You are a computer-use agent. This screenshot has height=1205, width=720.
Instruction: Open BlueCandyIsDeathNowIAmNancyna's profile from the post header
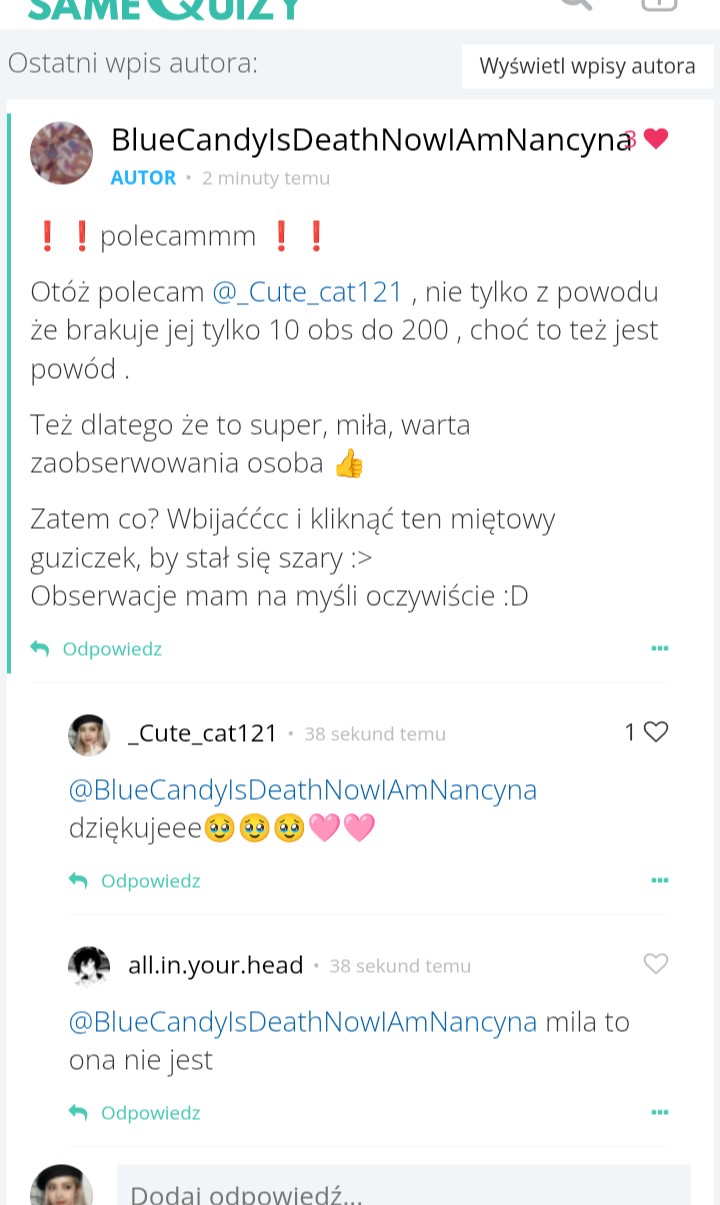(370, 140)
